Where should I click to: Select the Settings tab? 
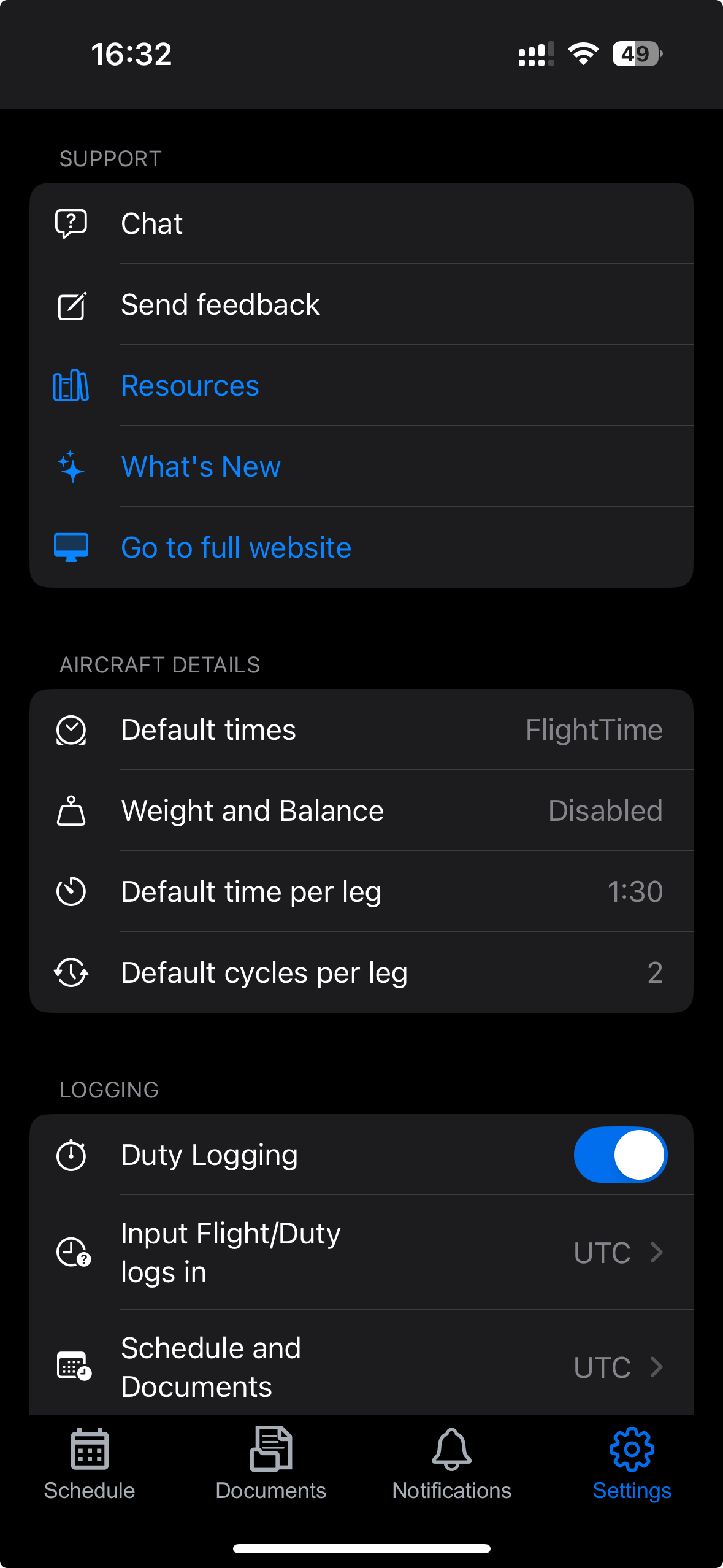click(632, 1464)
